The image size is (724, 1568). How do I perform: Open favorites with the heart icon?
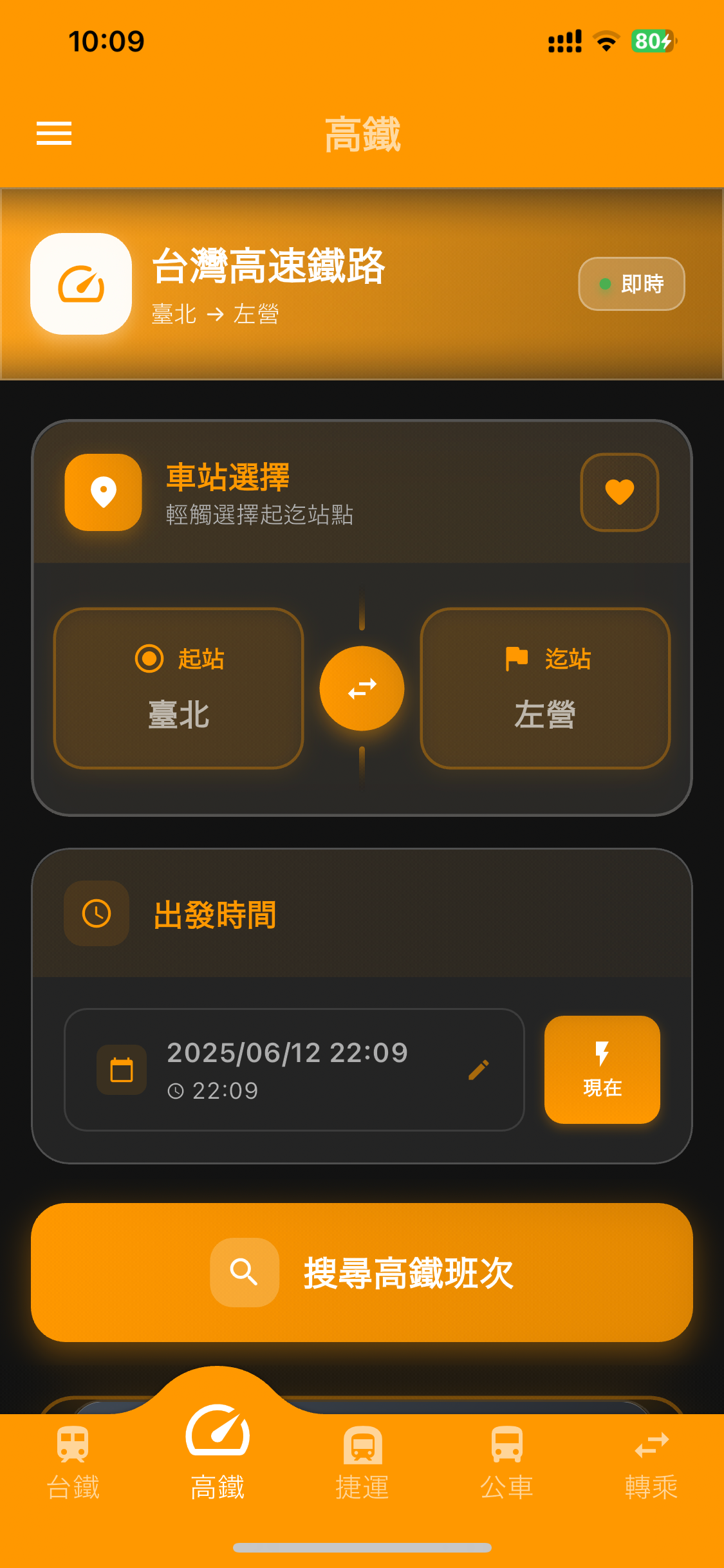pos(619,492)
